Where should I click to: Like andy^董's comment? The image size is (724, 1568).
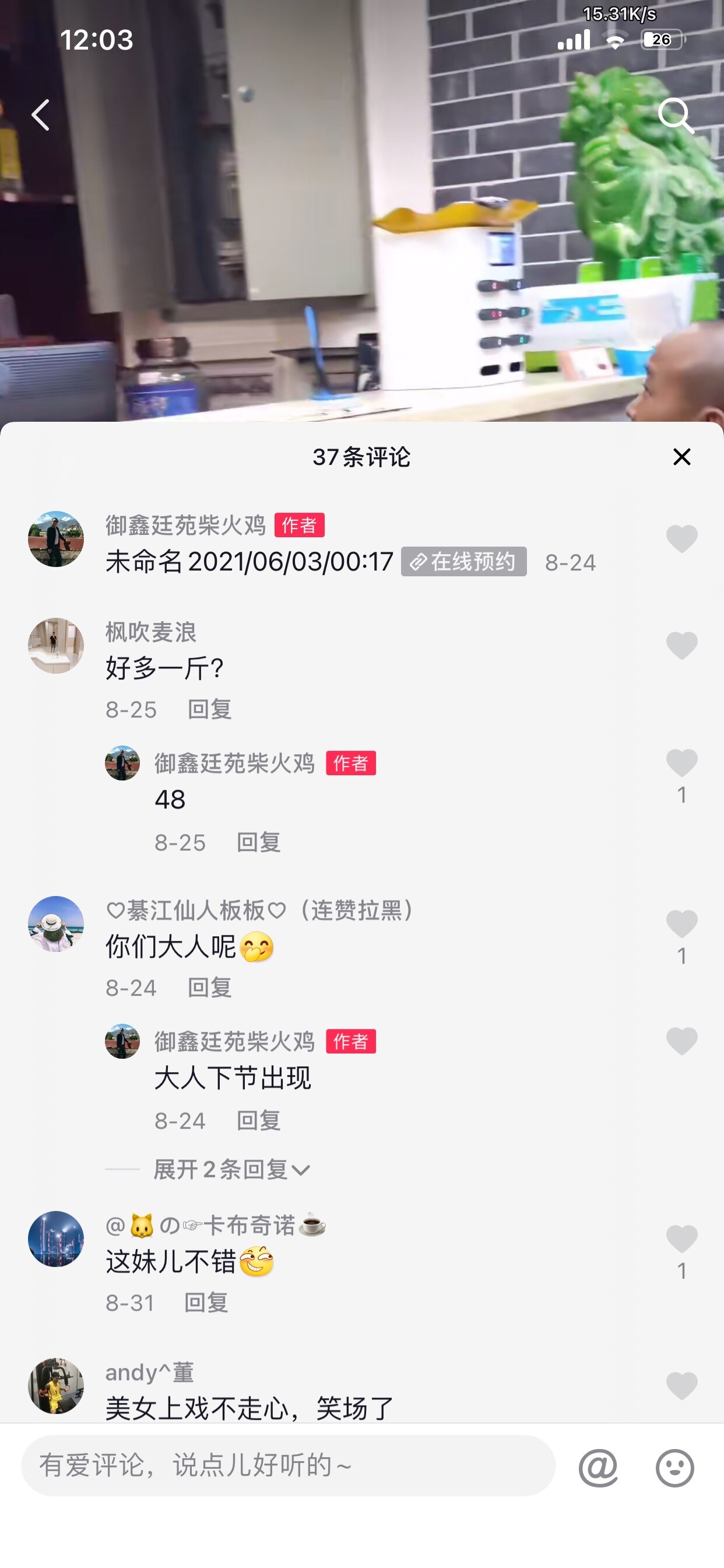point(681,1387)
